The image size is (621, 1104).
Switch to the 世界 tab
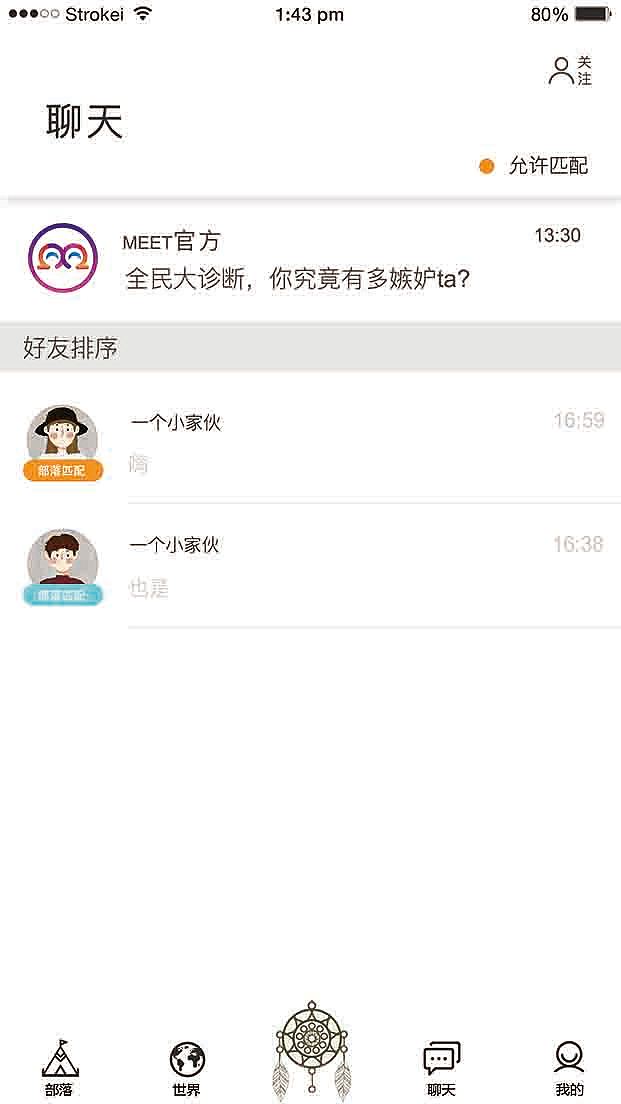point(187,1066)
